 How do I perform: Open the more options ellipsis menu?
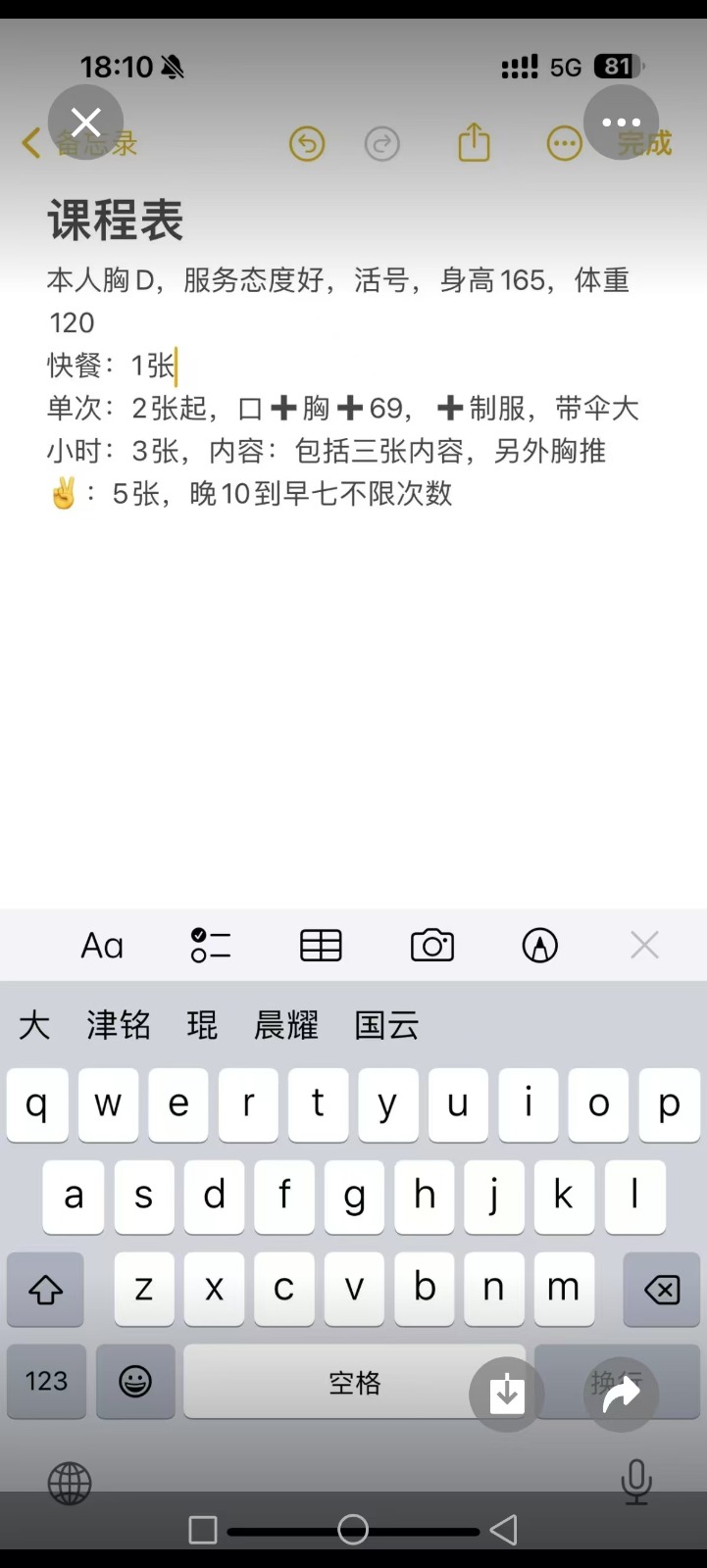click(564, 143)
